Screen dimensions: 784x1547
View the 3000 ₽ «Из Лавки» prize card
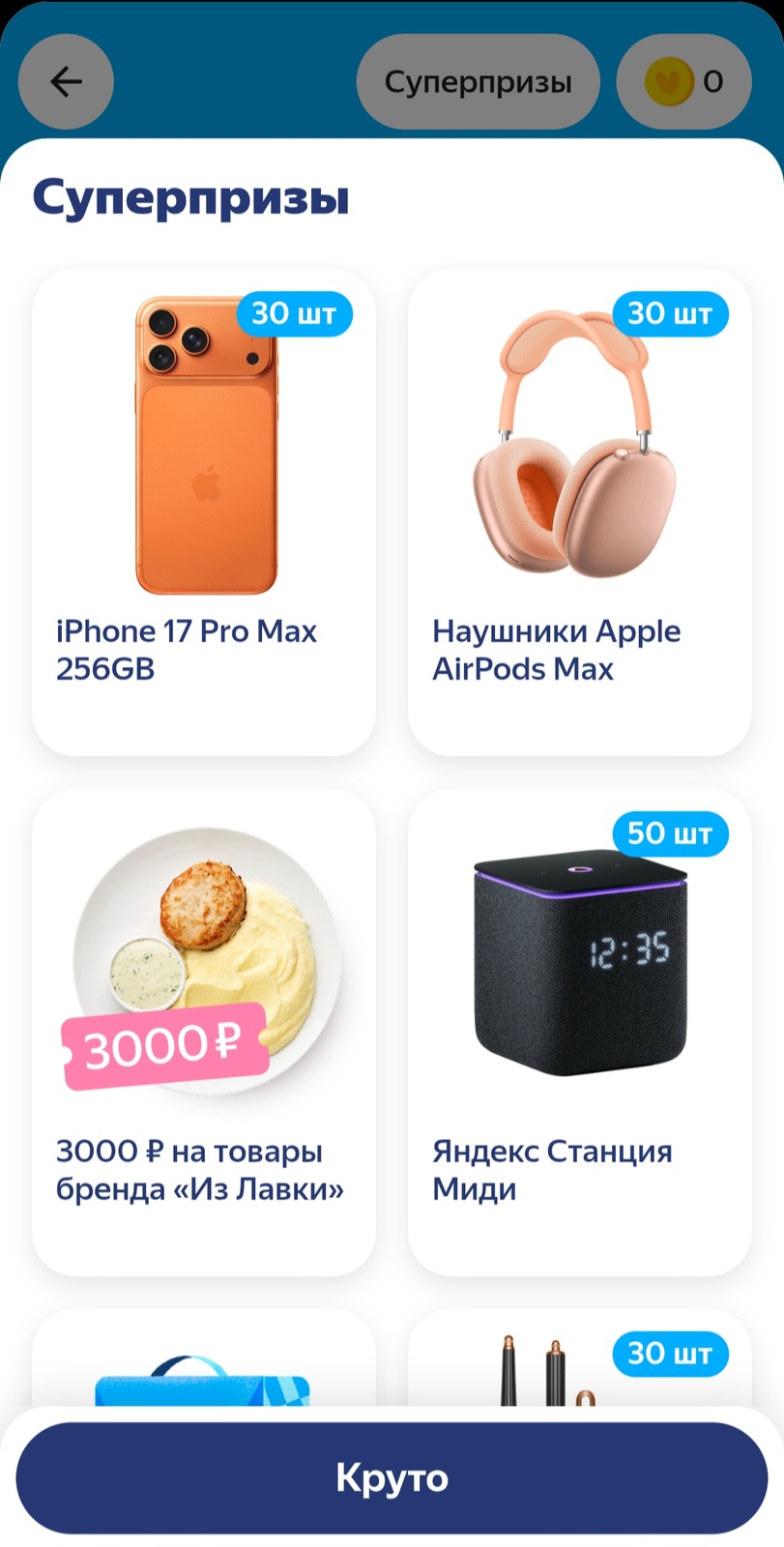(x=204, y=1031)
